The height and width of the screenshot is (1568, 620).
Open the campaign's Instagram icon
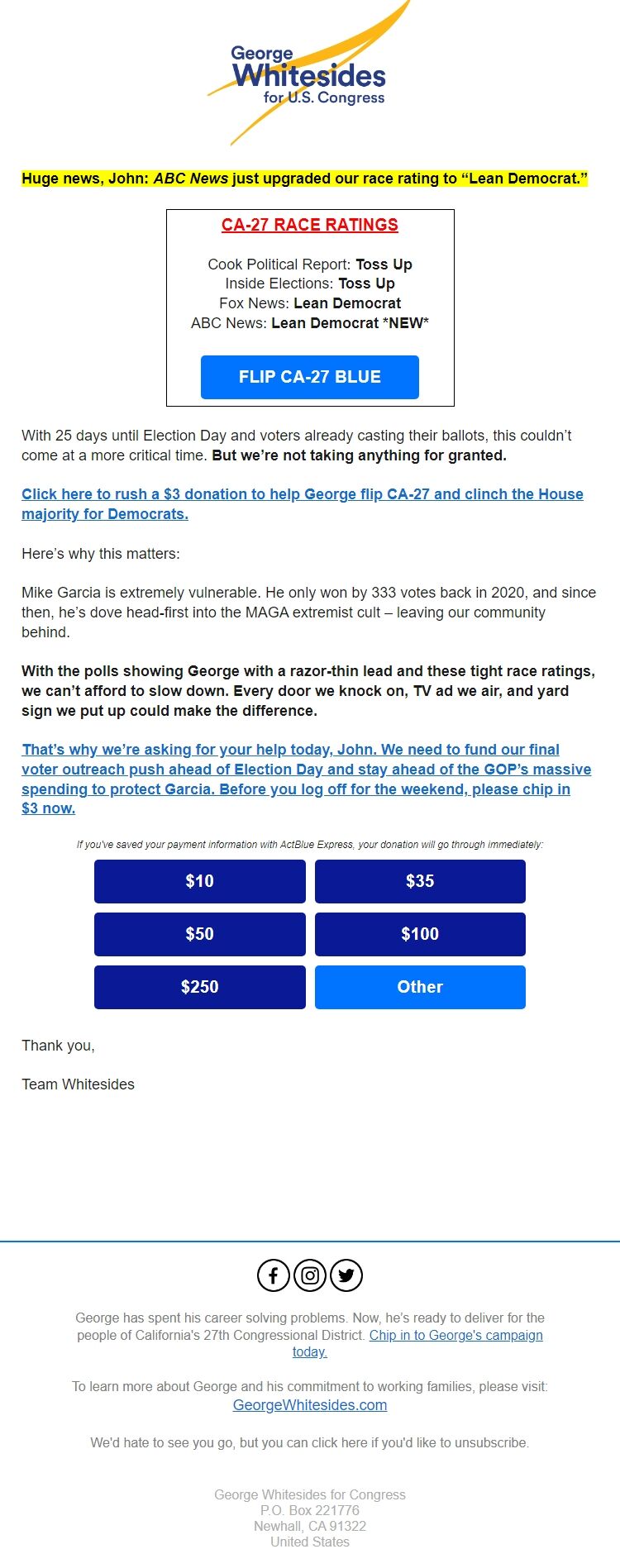[x=309, y=1275]
